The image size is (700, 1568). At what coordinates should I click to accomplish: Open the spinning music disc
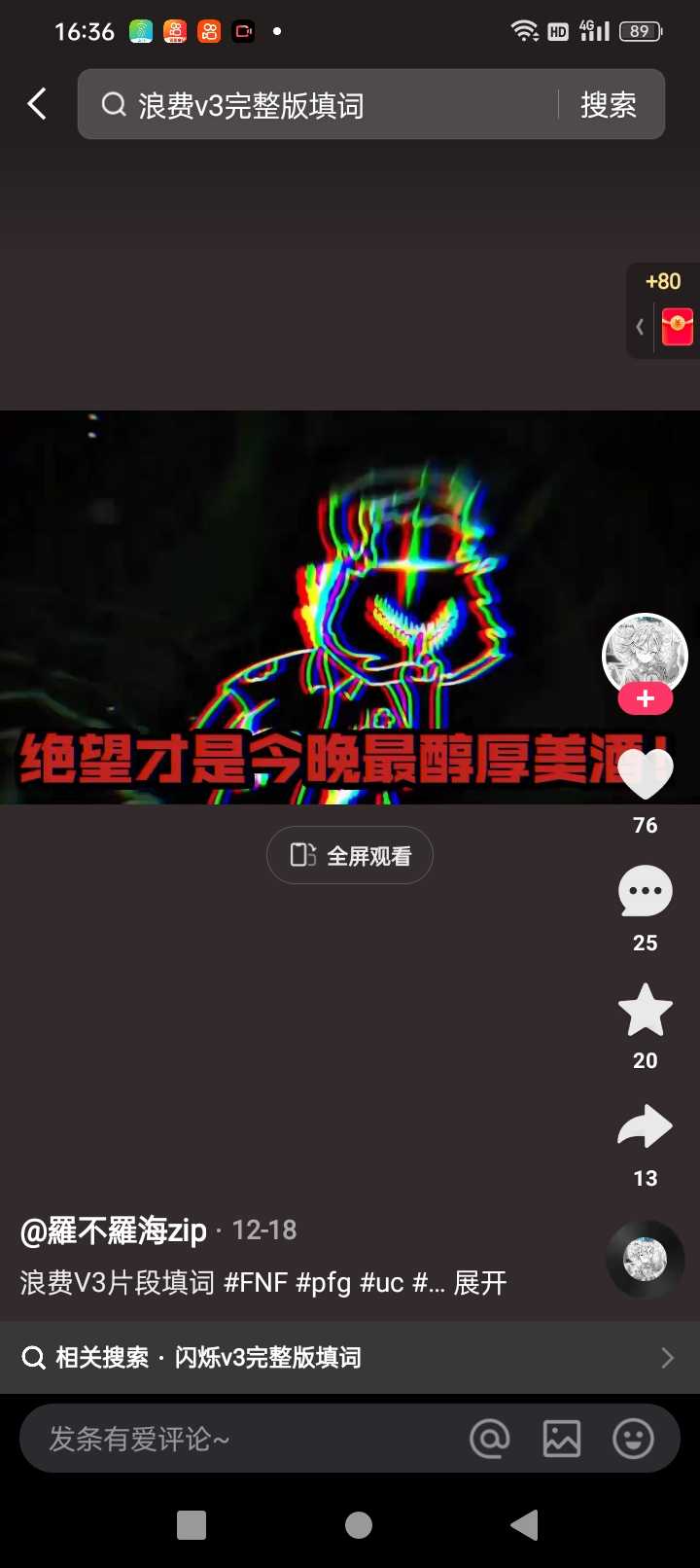coord(645,1259)
